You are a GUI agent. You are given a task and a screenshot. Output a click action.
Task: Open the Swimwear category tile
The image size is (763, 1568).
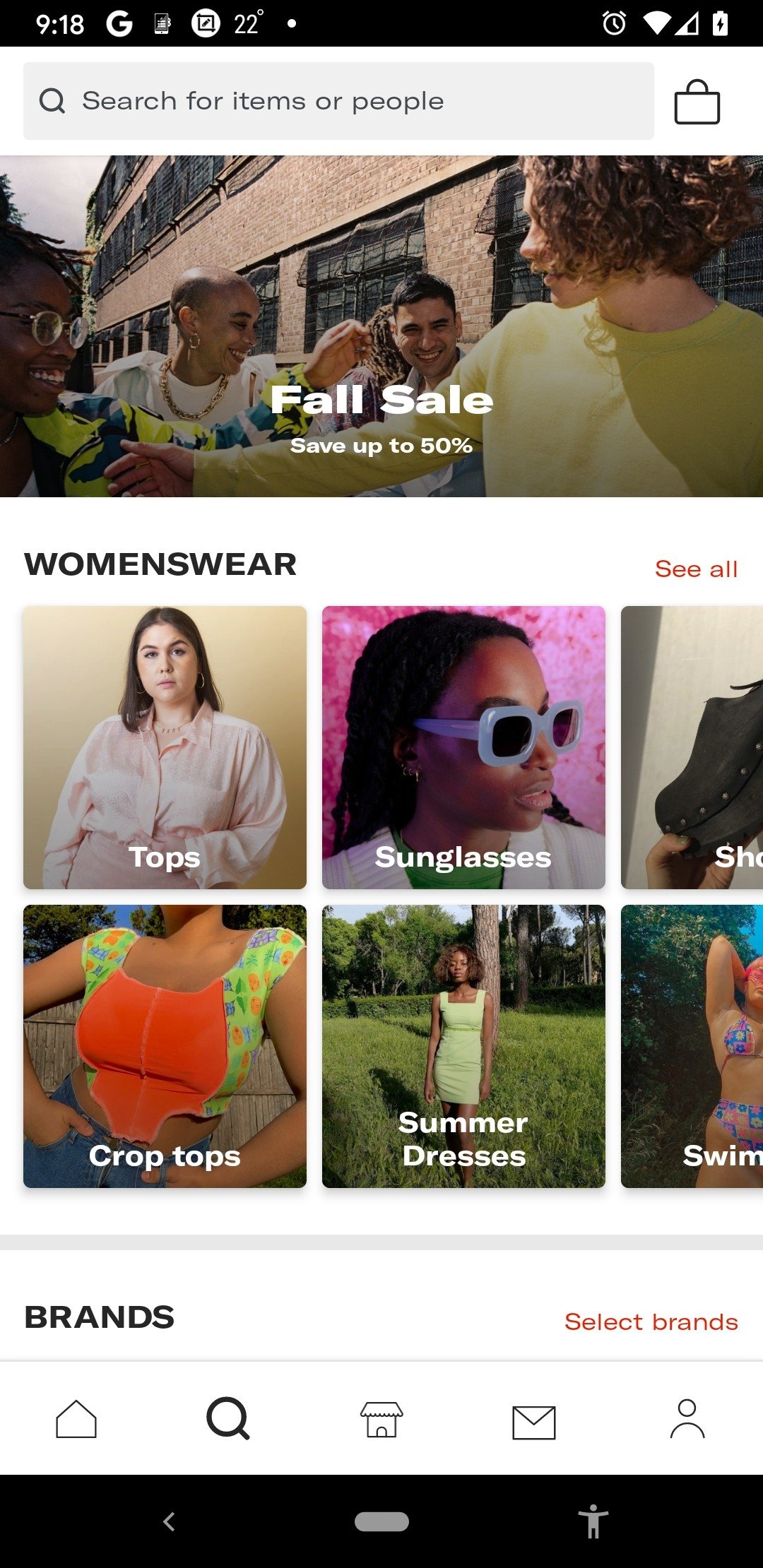[x=692, y=1046]
